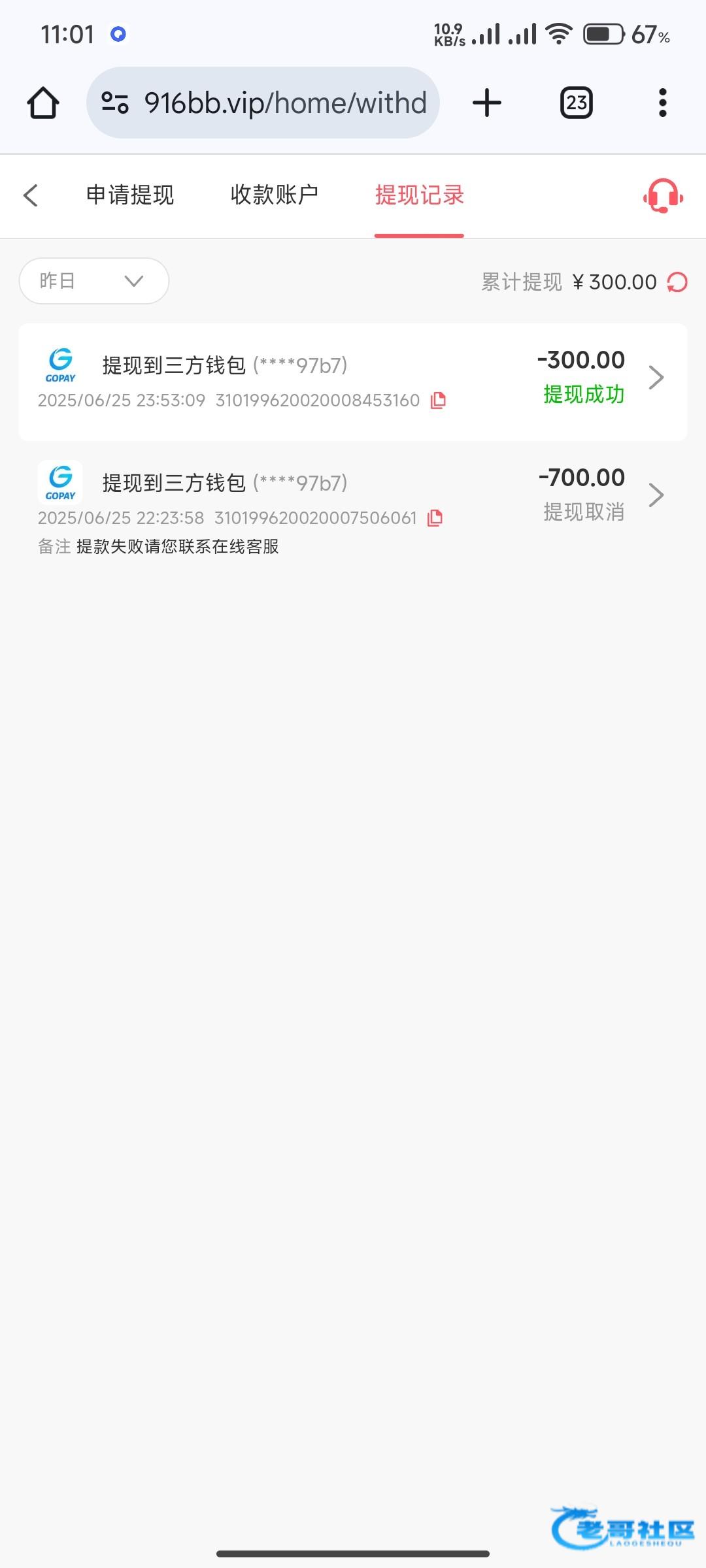706x1568 pixels.
Task: Show the 23 open tabs
Action: click(x=576, y=103)
